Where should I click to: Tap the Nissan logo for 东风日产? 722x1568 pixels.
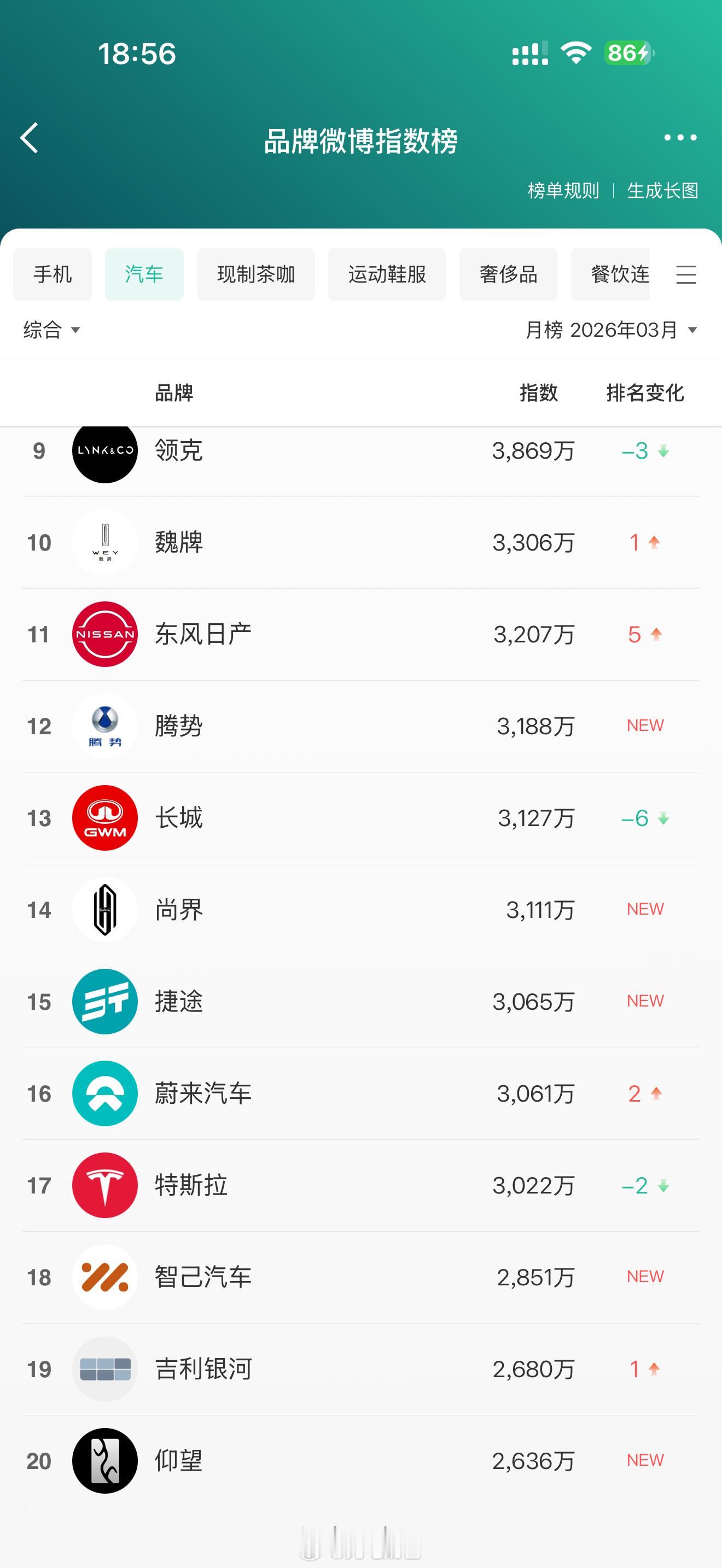pyautogui.click(x=104, y=635)
